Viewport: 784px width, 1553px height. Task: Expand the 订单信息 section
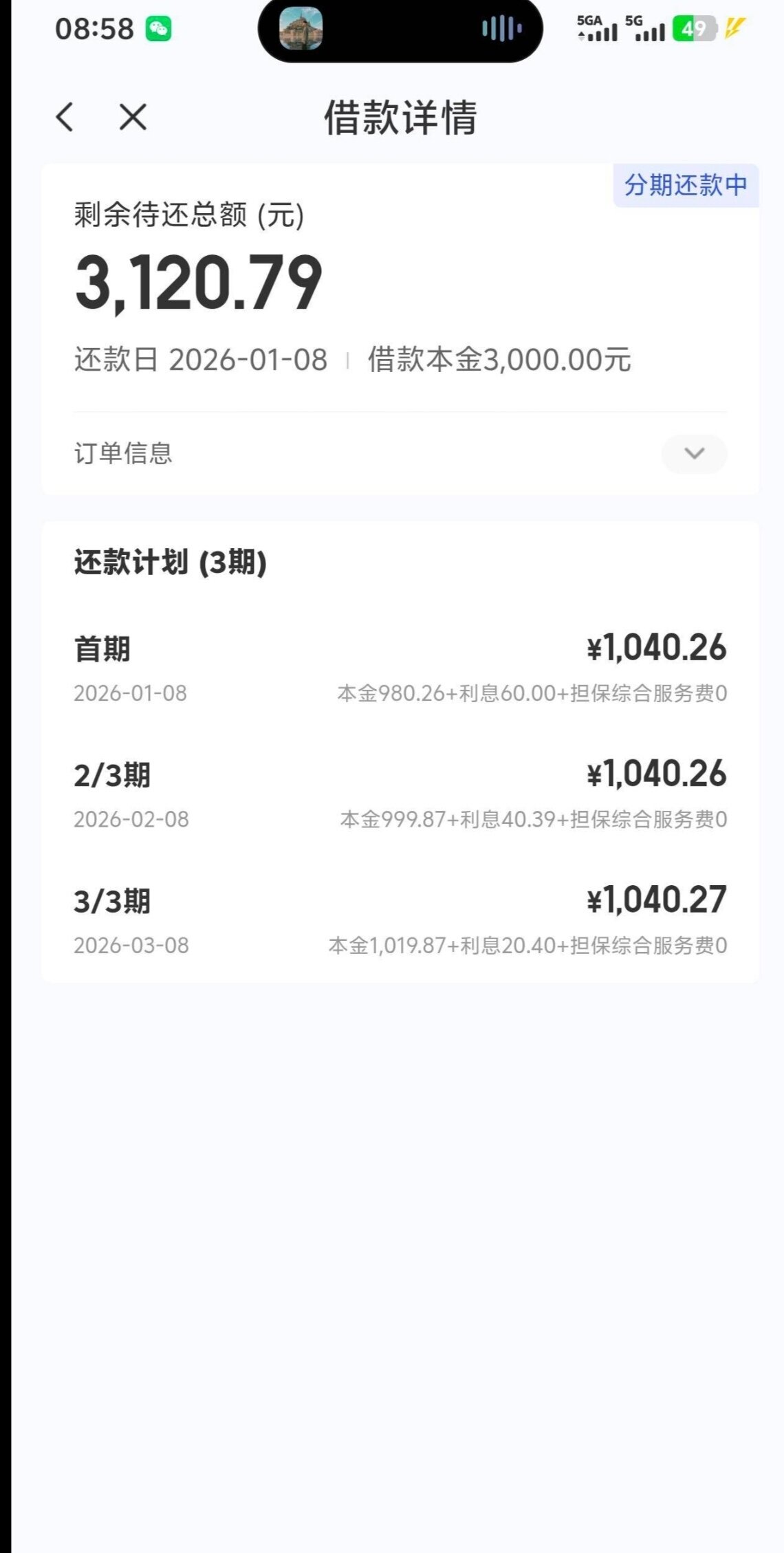(694, 453)
